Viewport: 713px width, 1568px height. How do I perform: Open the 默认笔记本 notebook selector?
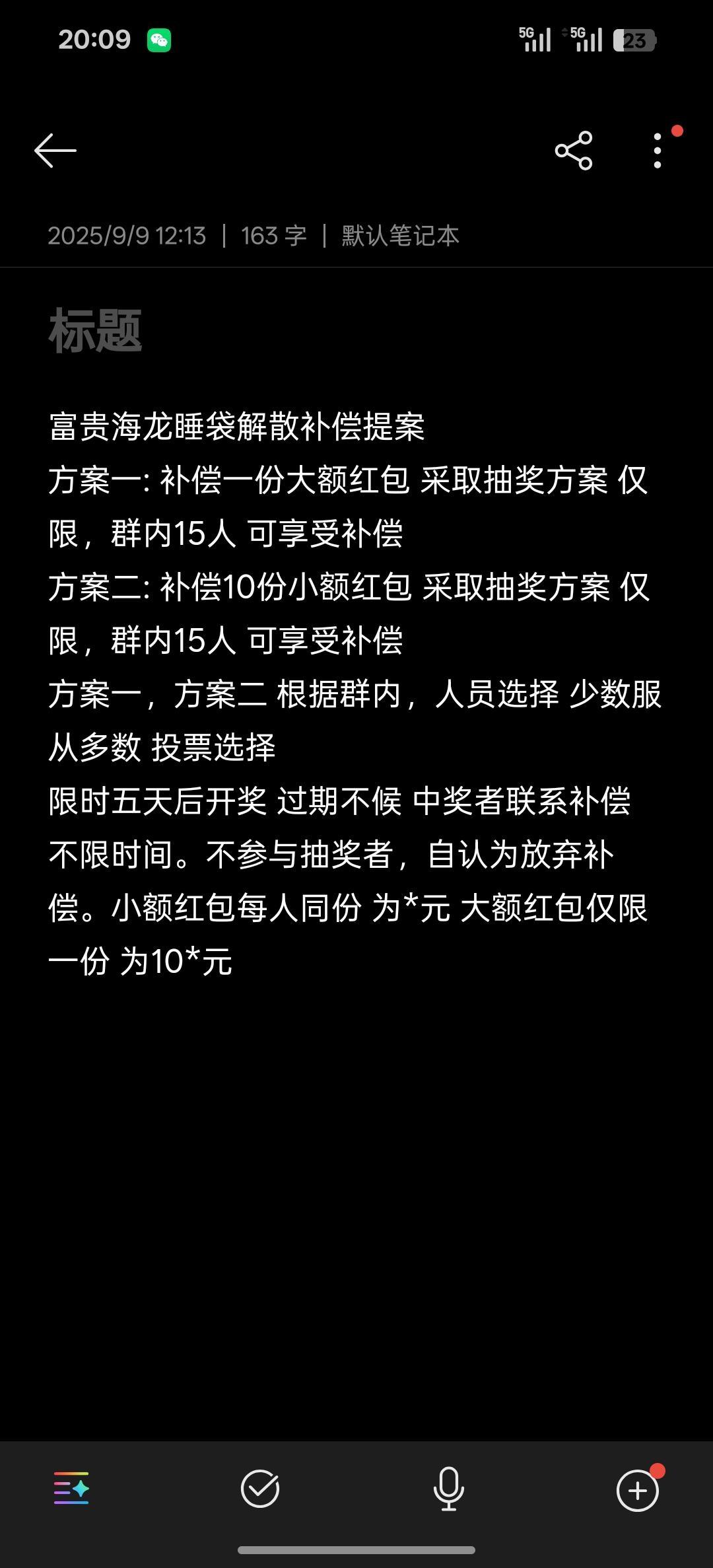[x=400, y=236]
